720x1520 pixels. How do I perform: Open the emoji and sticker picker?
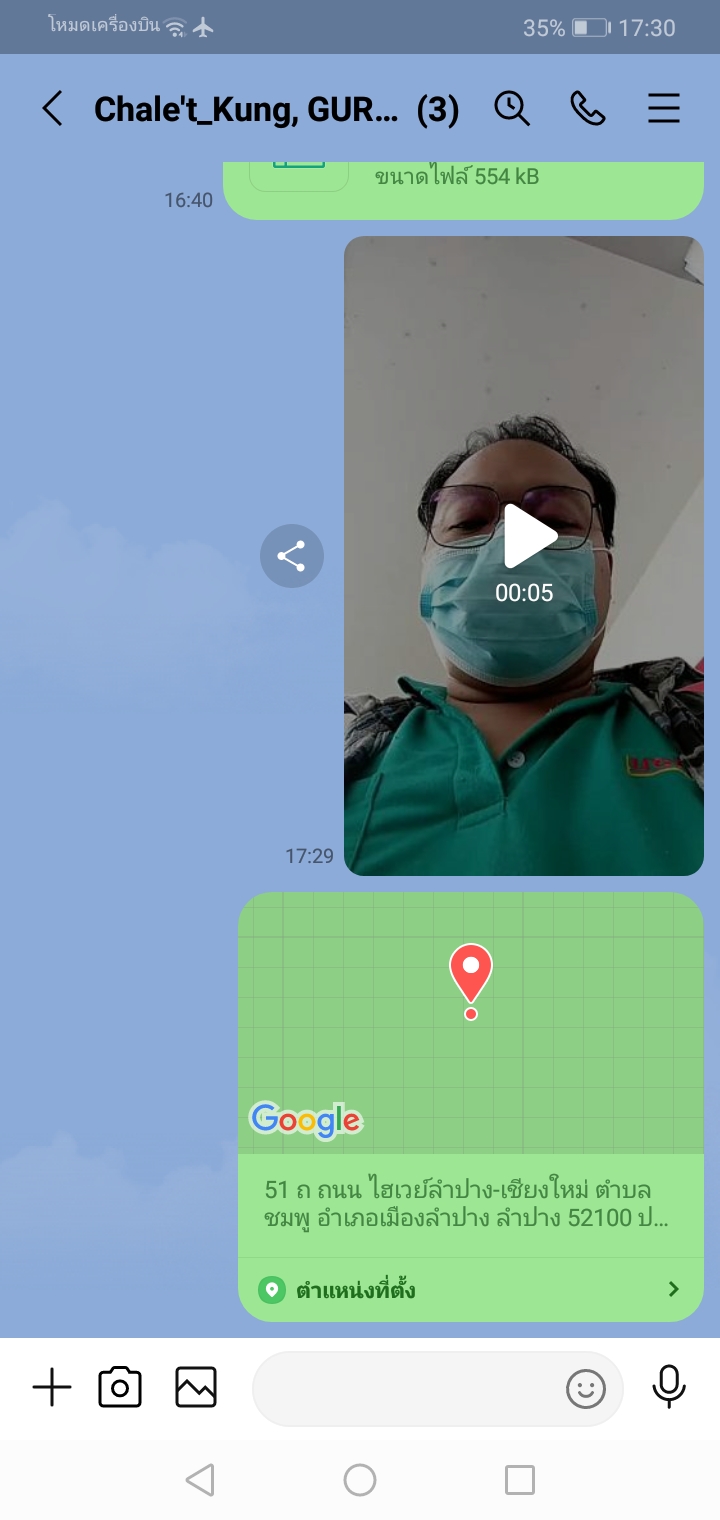tap(586, 1388)
